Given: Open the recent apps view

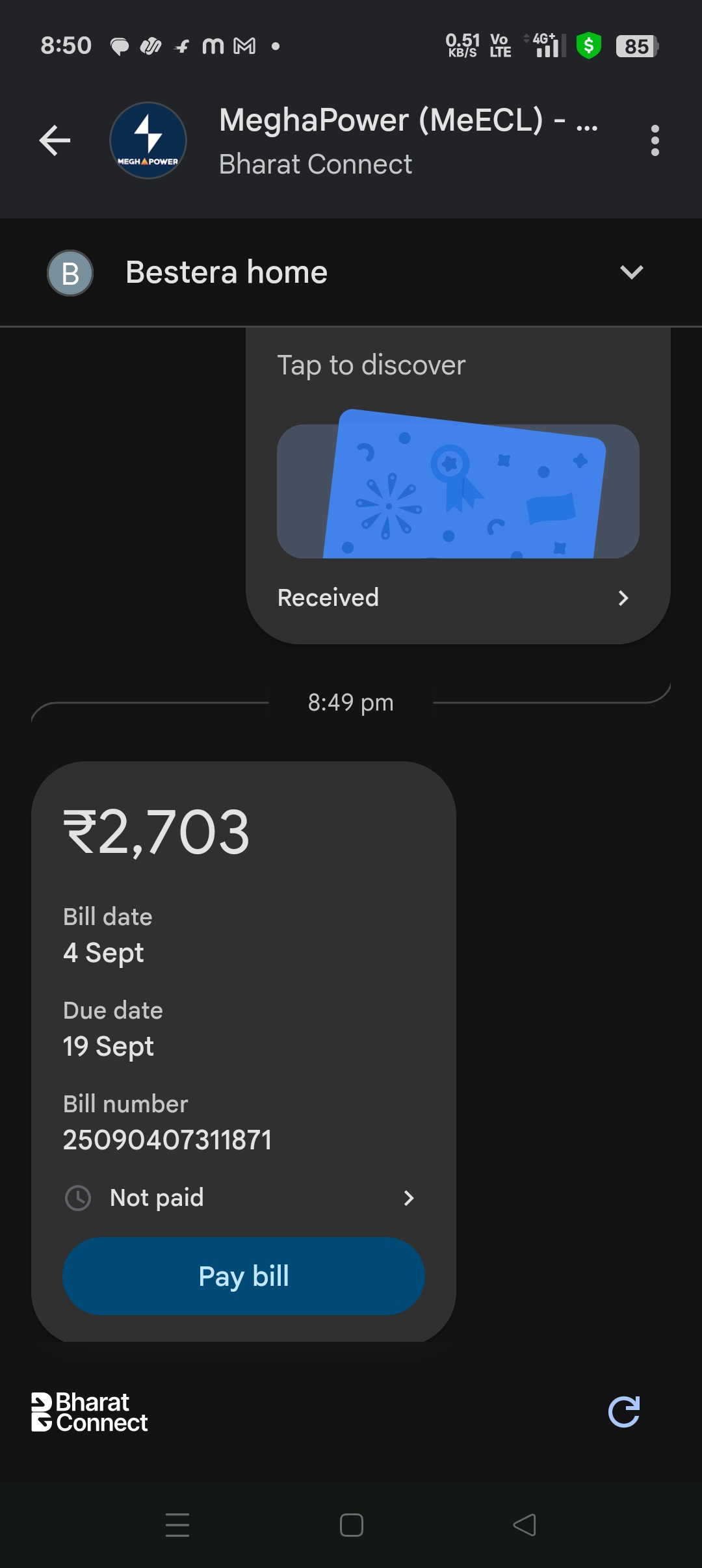Looking at the screenshot, I should click(177, 1525).
